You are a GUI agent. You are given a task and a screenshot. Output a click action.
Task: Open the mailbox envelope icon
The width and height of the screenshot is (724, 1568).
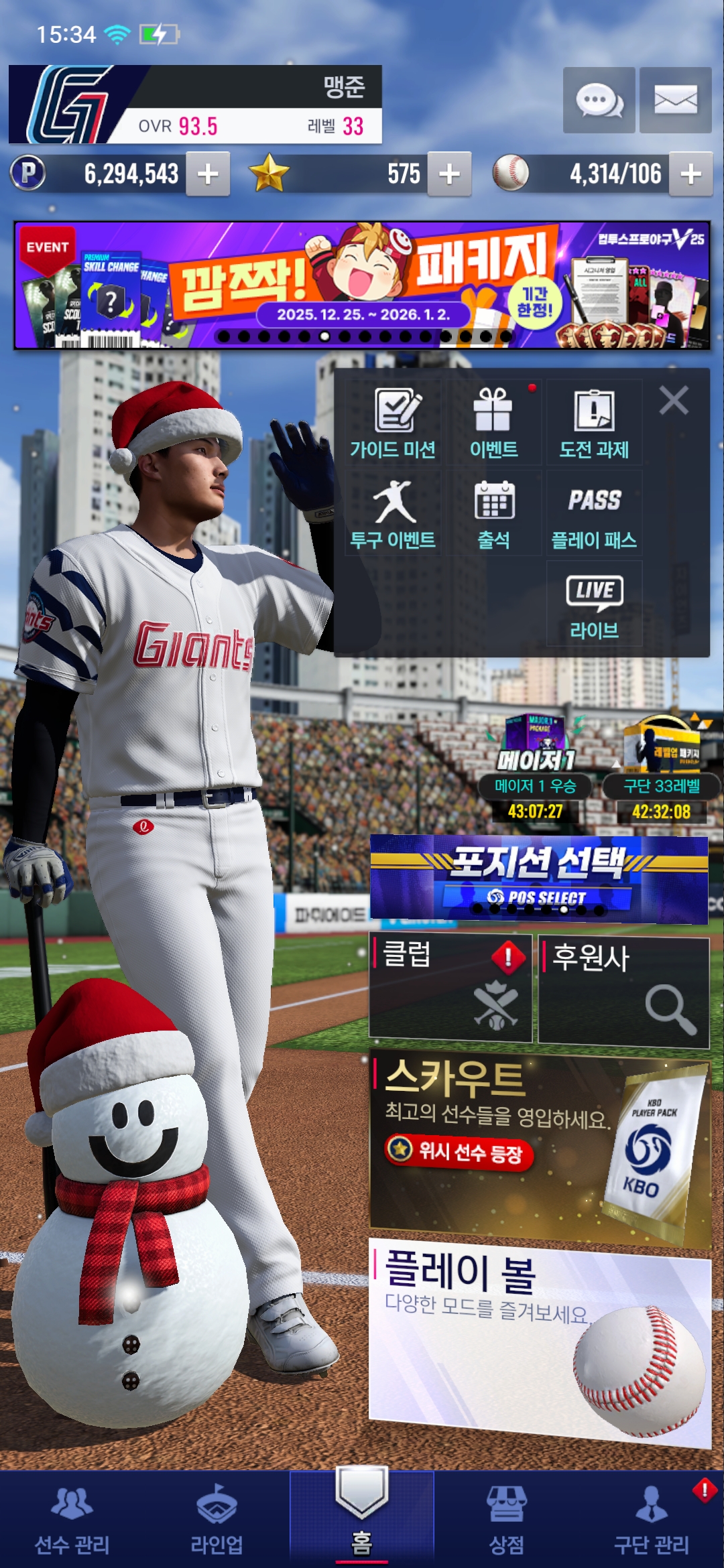pyautogui.click(x=675, y=101)
